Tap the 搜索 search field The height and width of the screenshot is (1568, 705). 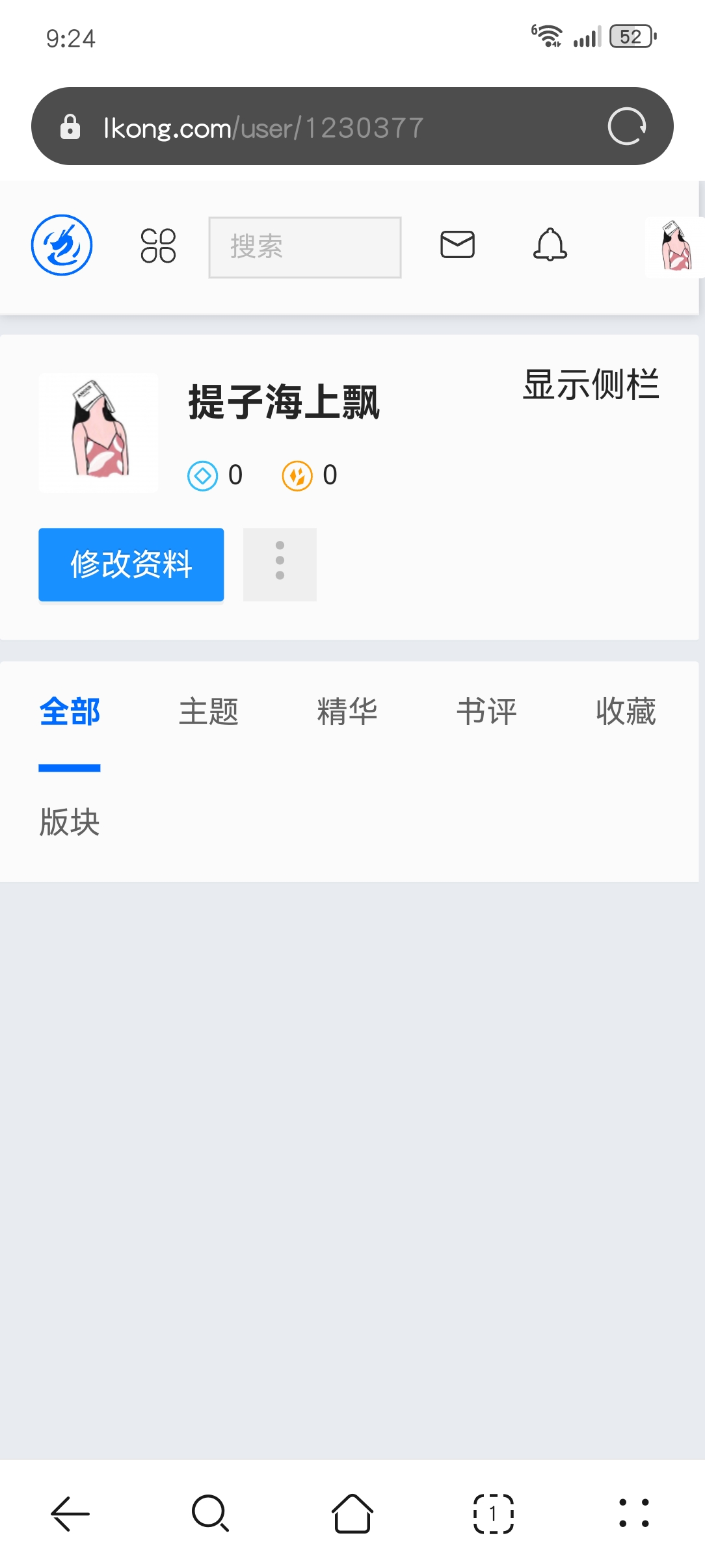click(x=304, y=247)
